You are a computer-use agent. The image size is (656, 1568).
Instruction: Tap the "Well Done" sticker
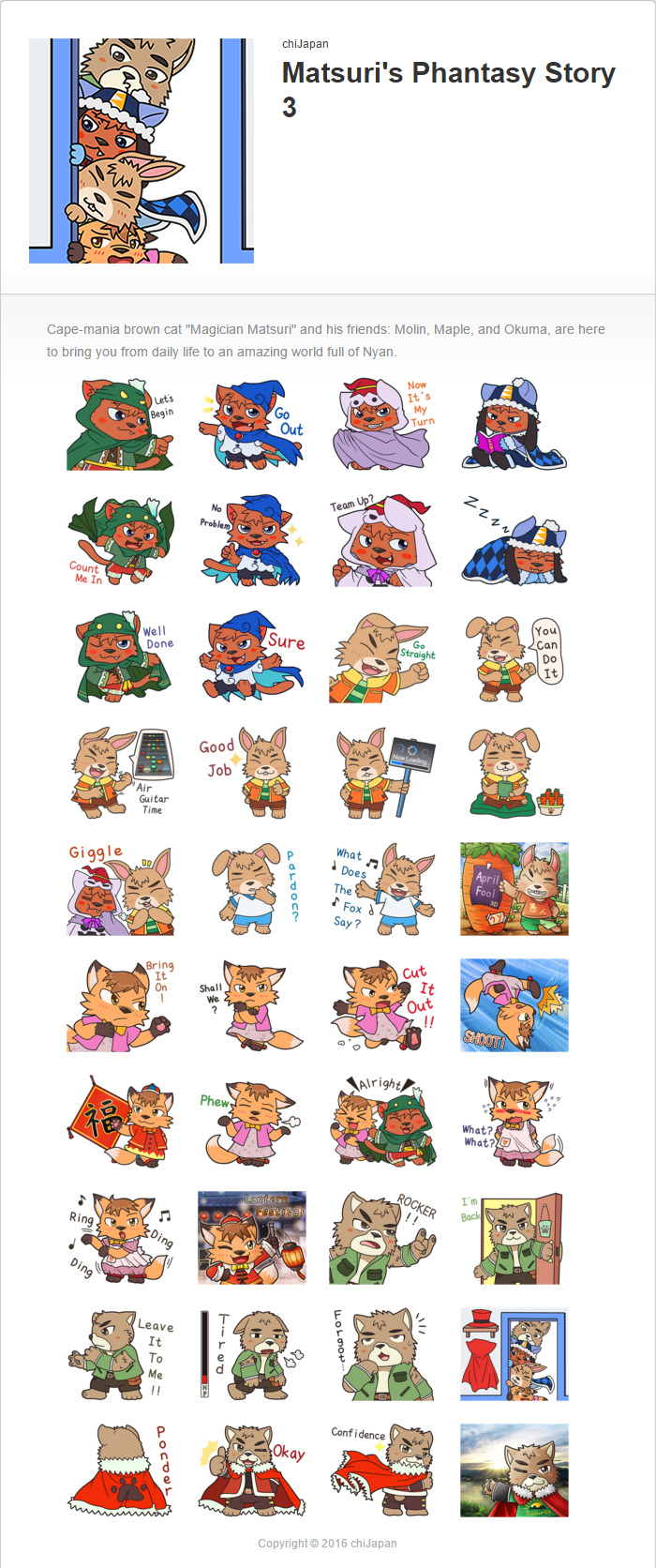point(120,657)
